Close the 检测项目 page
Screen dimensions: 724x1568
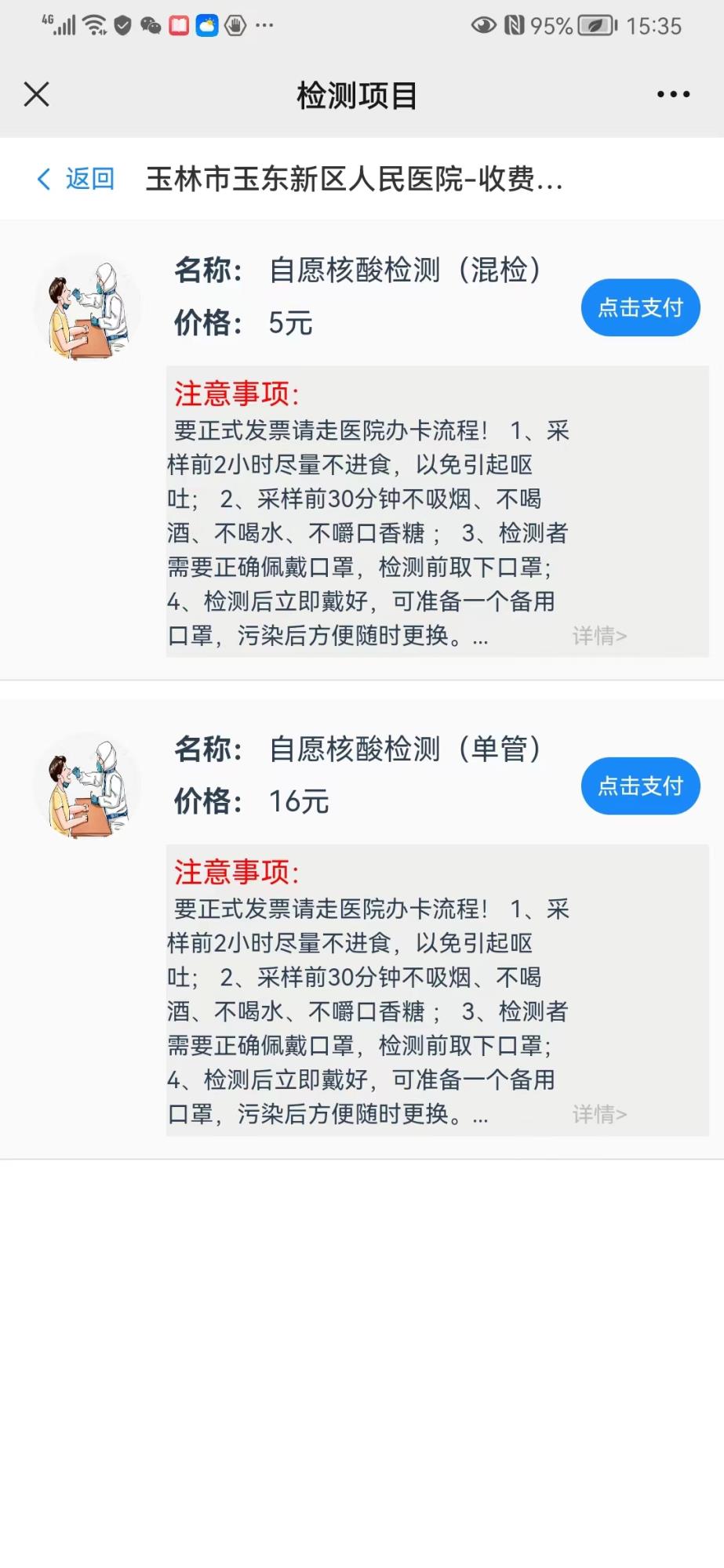point(37,94)
